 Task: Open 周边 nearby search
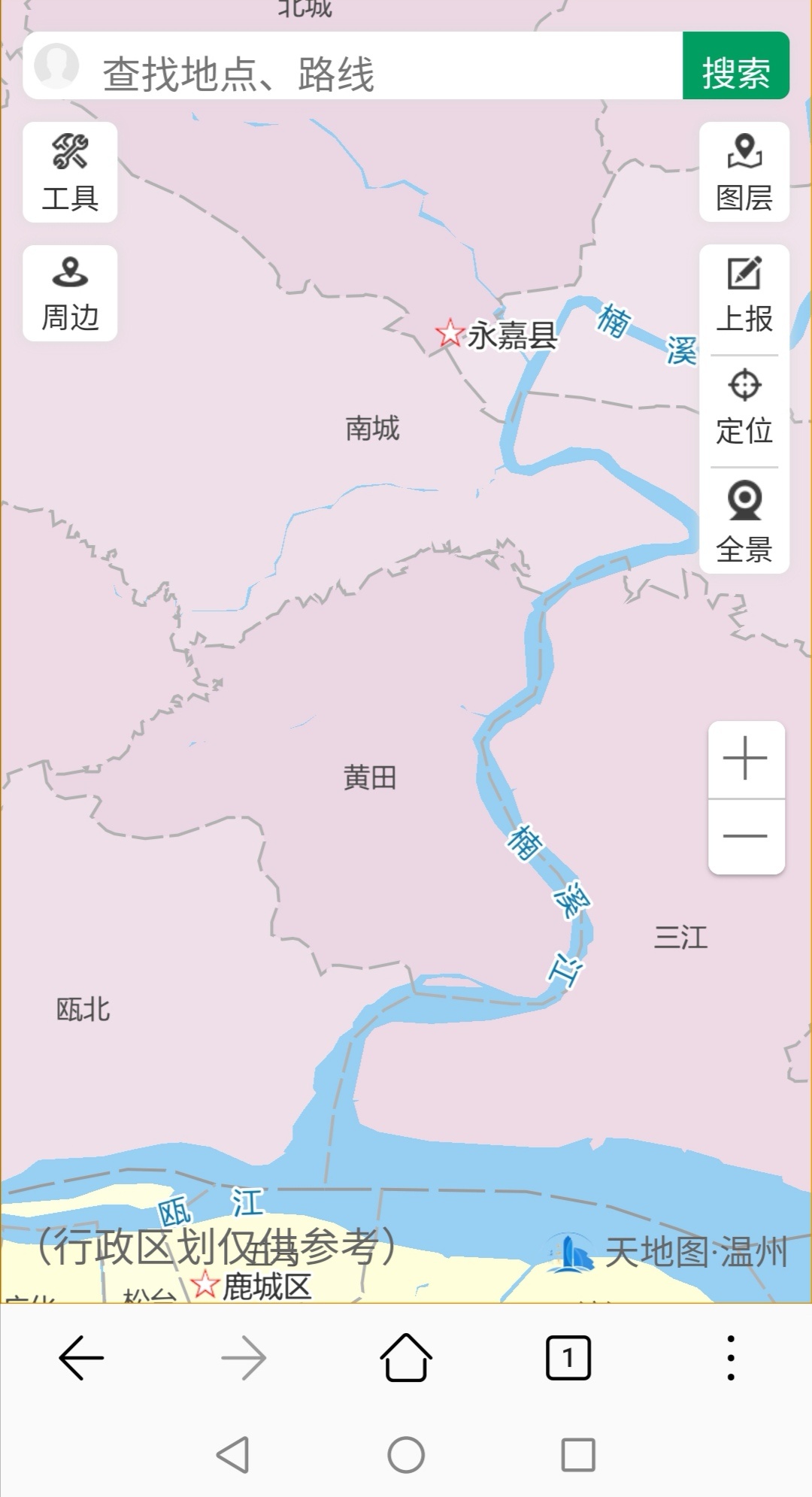(70, 293)
